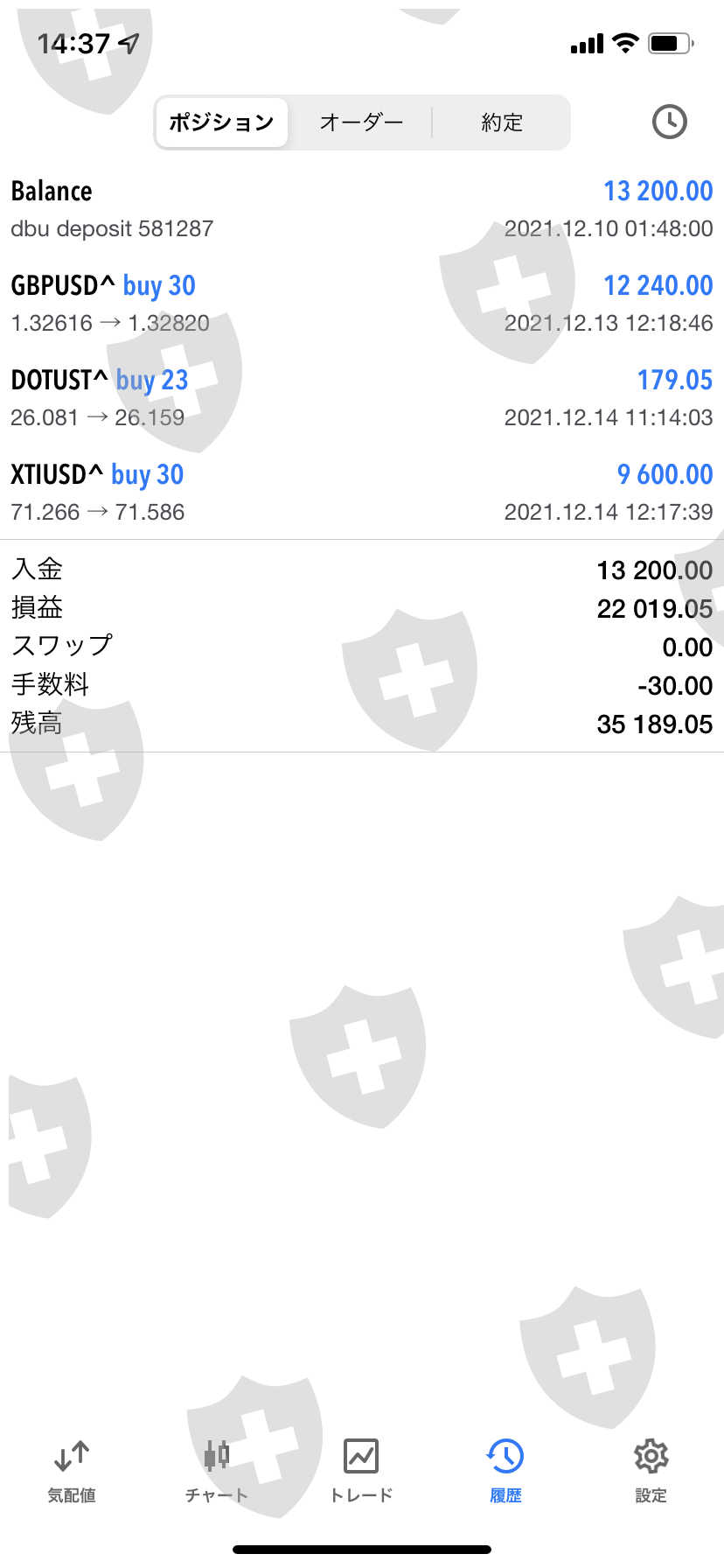View details of DOTUST^ buy 23
The width and height of the screenshot is (724, 1568).
361,398
